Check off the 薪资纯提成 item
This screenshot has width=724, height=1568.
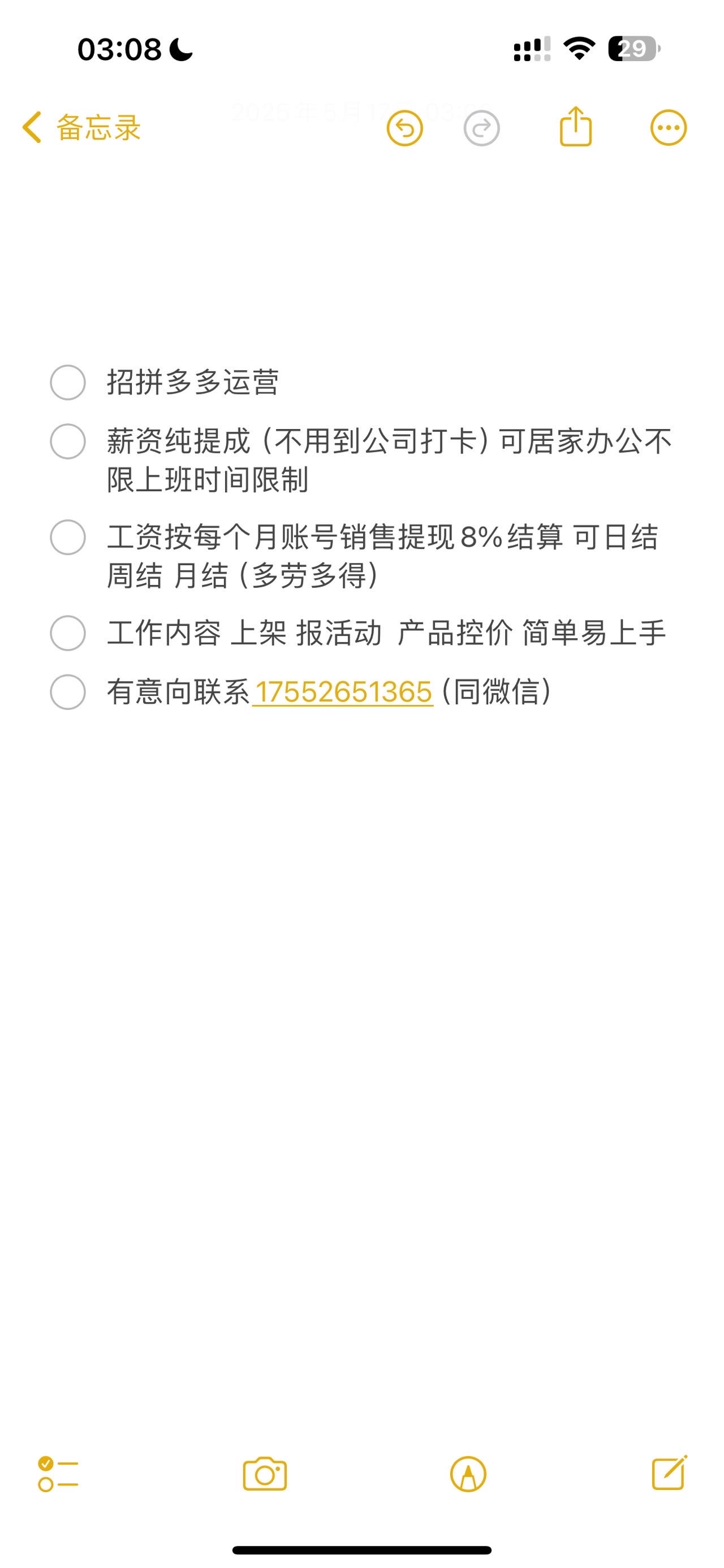click(67, 441)
